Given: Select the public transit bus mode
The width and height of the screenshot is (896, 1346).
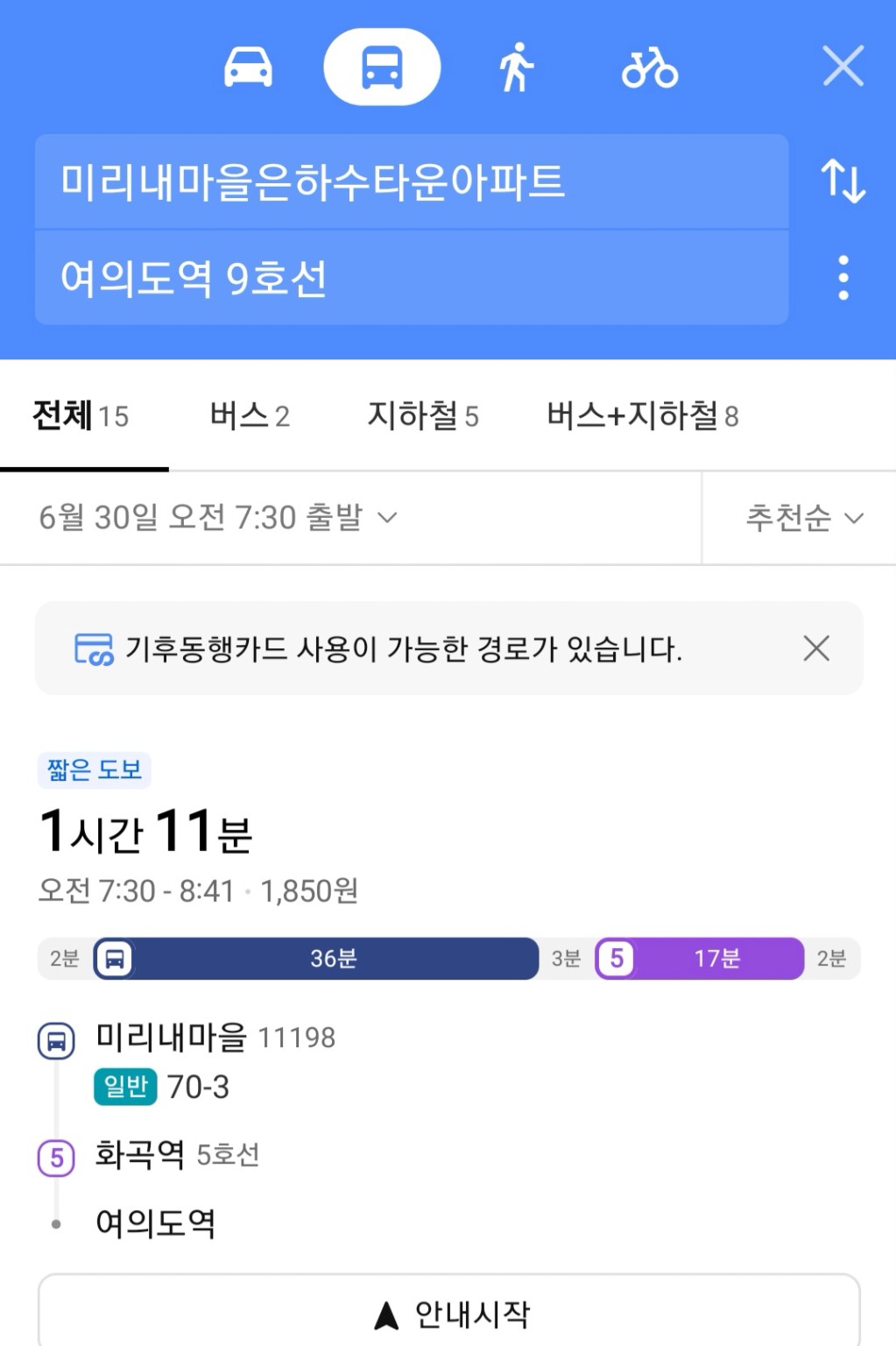Looking at the screenshot, I should (x=382, y=67).
